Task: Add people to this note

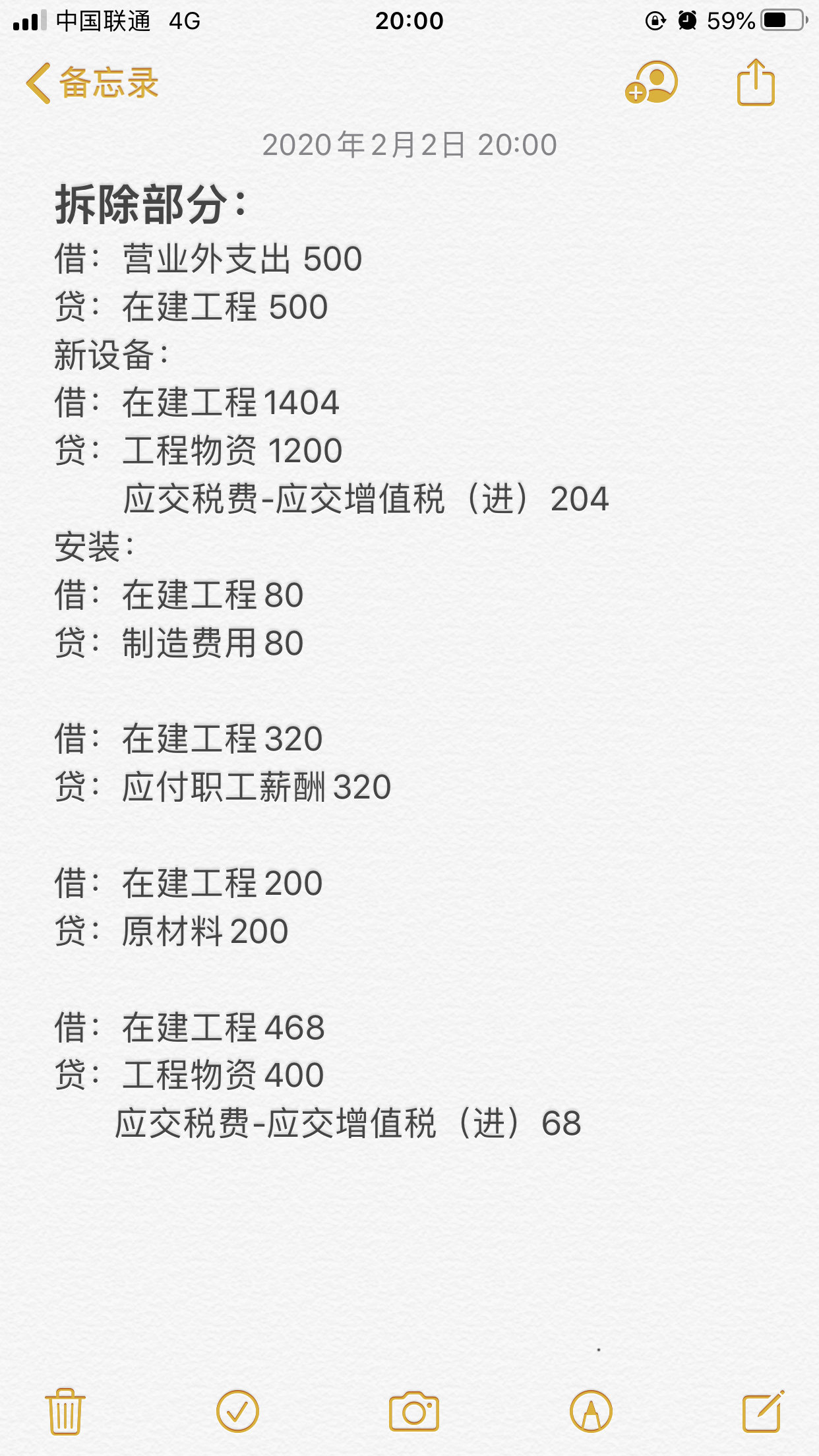Action: click(x=652, y=84)
